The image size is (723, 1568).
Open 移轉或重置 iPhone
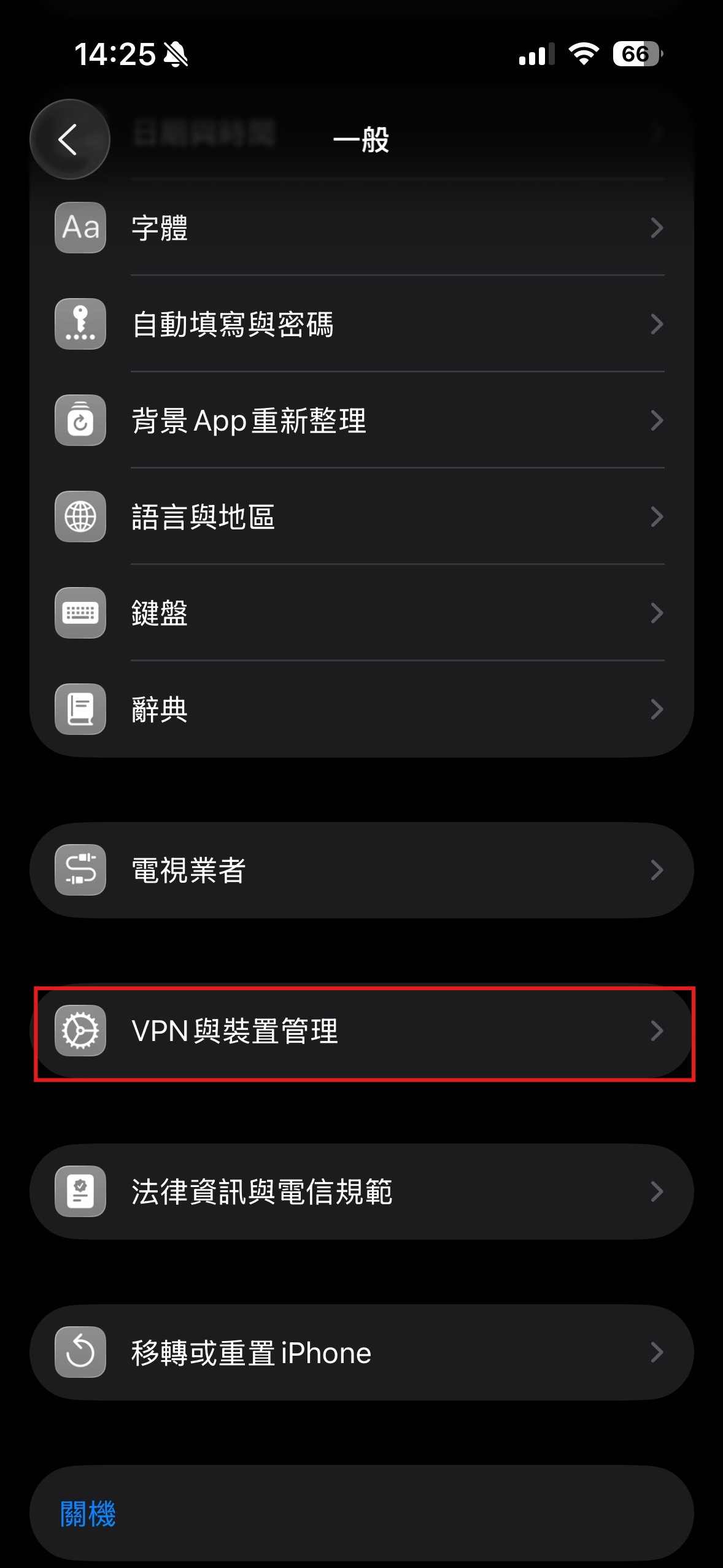pyautogui.click(x=361, y=1352)
